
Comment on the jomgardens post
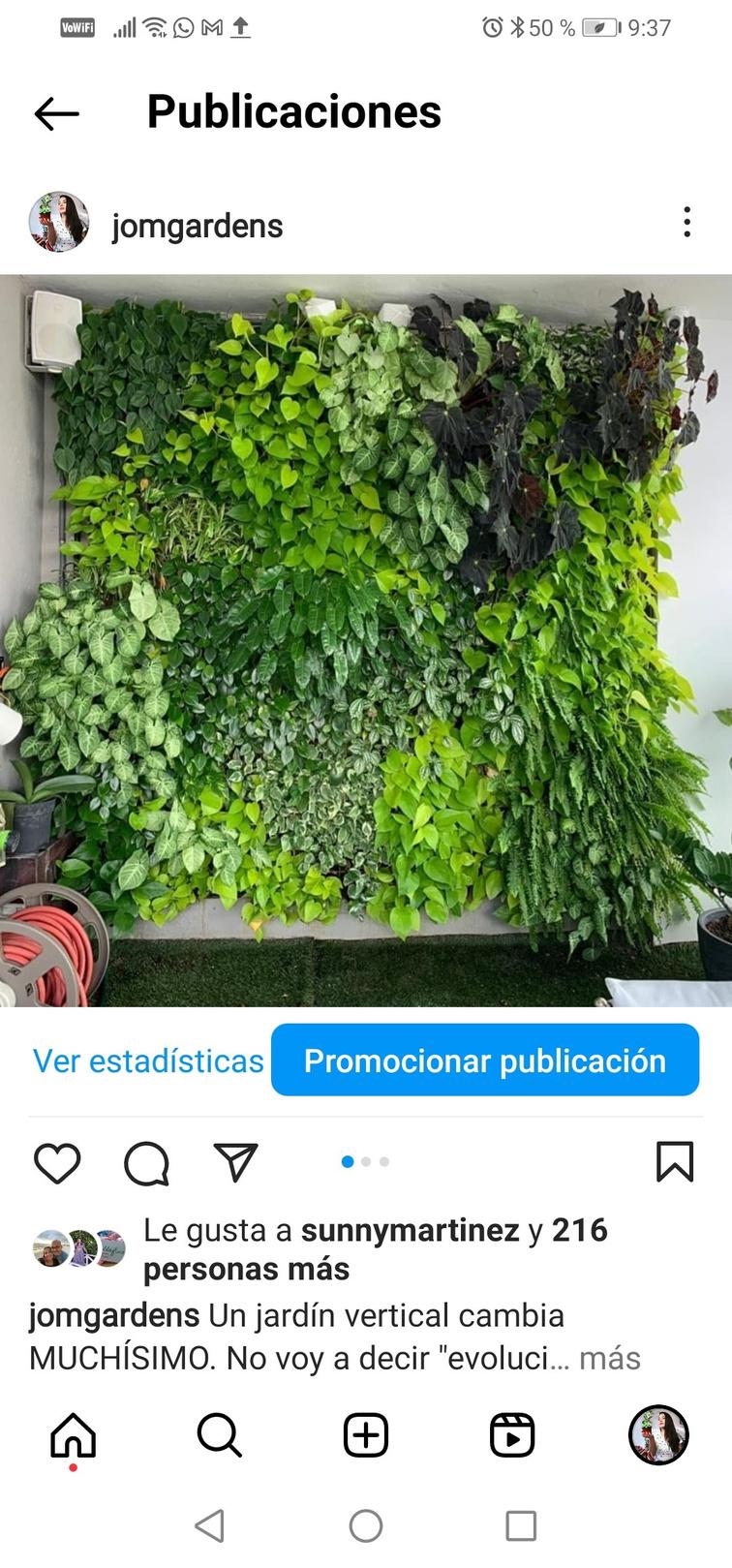coord(147,1162)
